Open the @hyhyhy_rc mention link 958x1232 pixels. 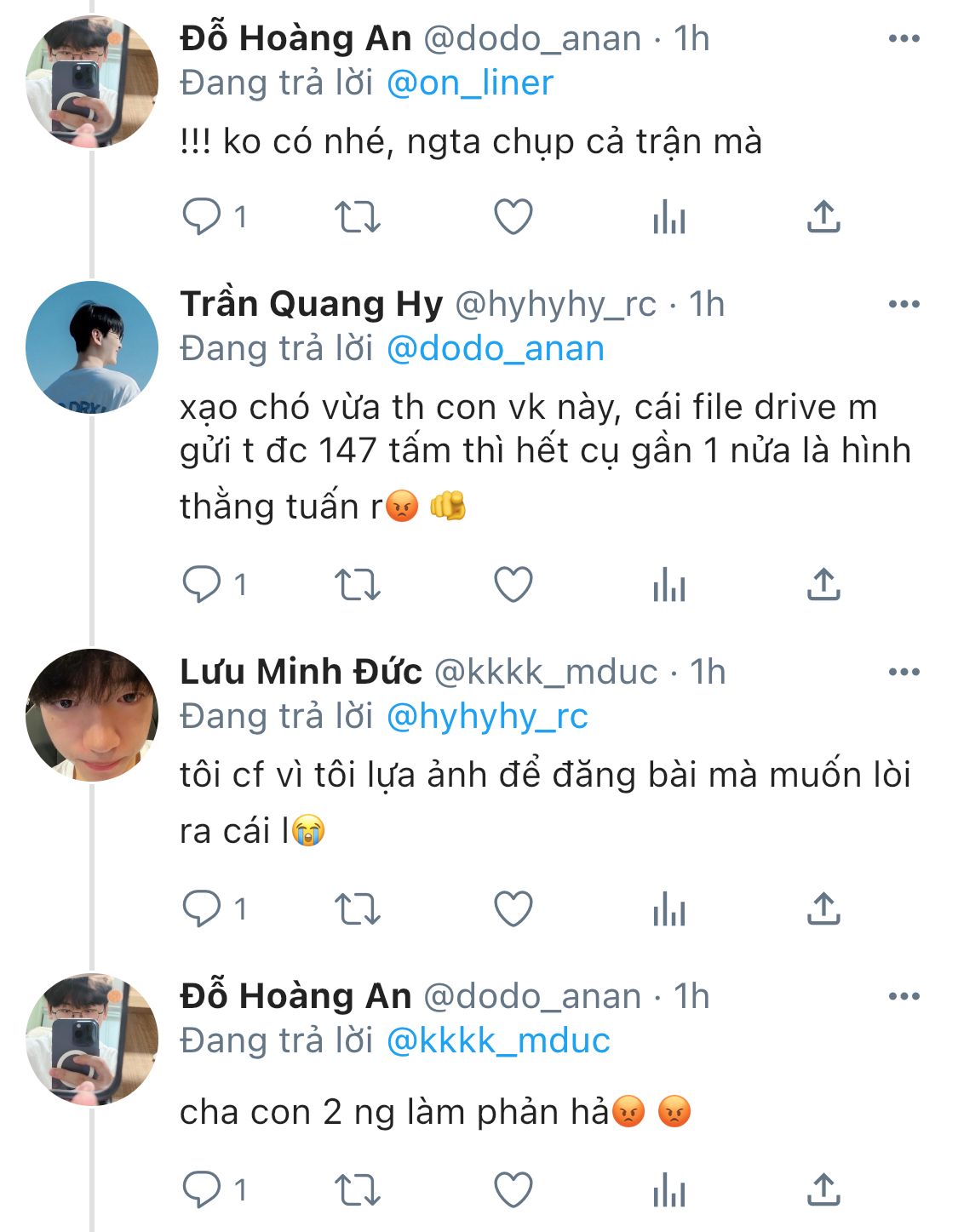click(487, 716)
